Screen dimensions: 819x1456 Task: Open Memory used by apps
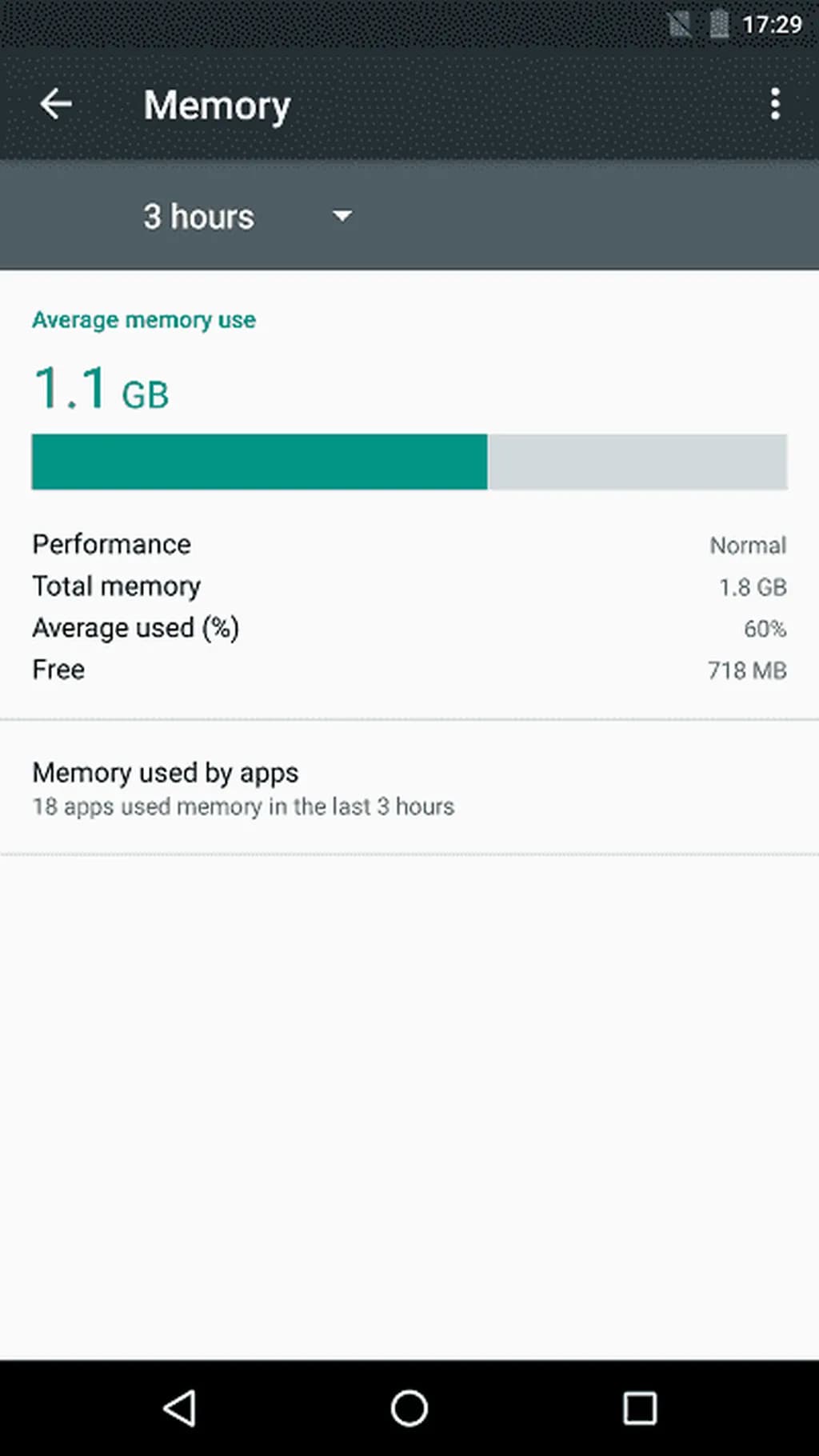(x=243, y=788)
